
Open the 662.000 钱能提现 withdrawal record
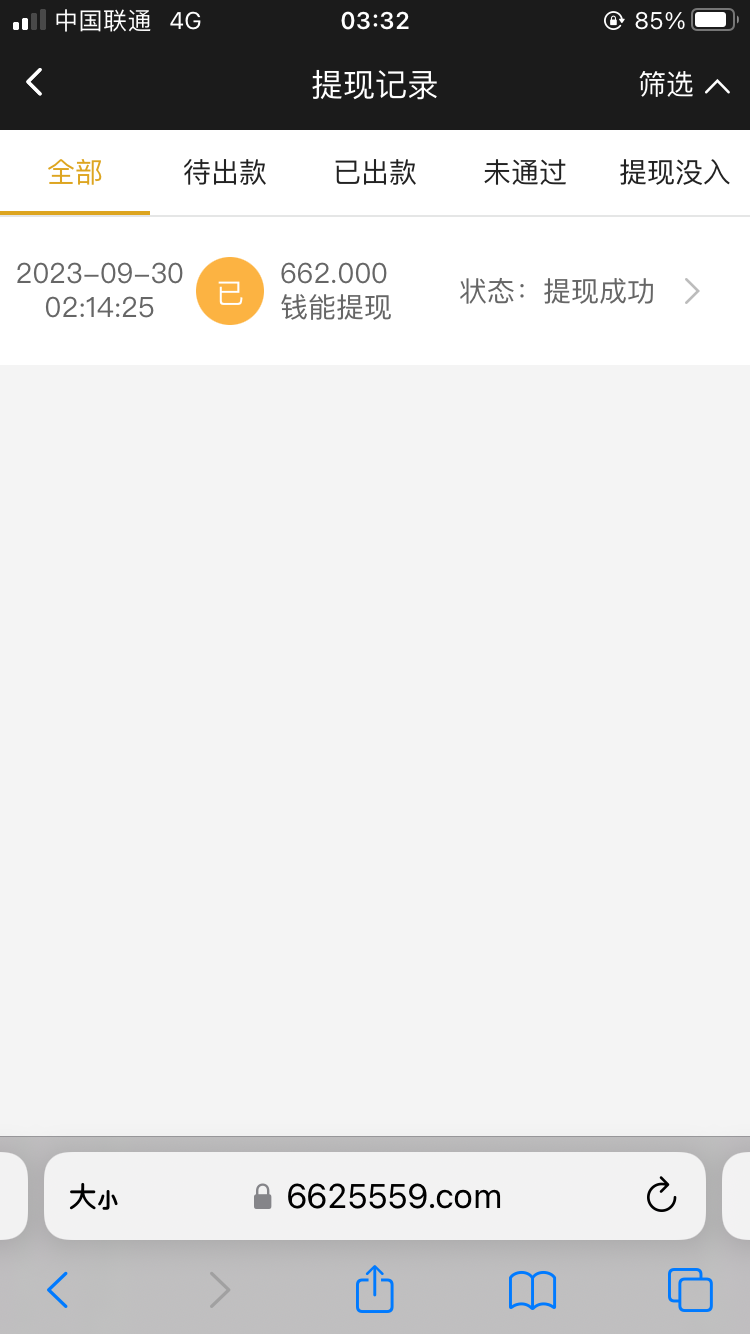pyautogui.click(x=375, y=291)
